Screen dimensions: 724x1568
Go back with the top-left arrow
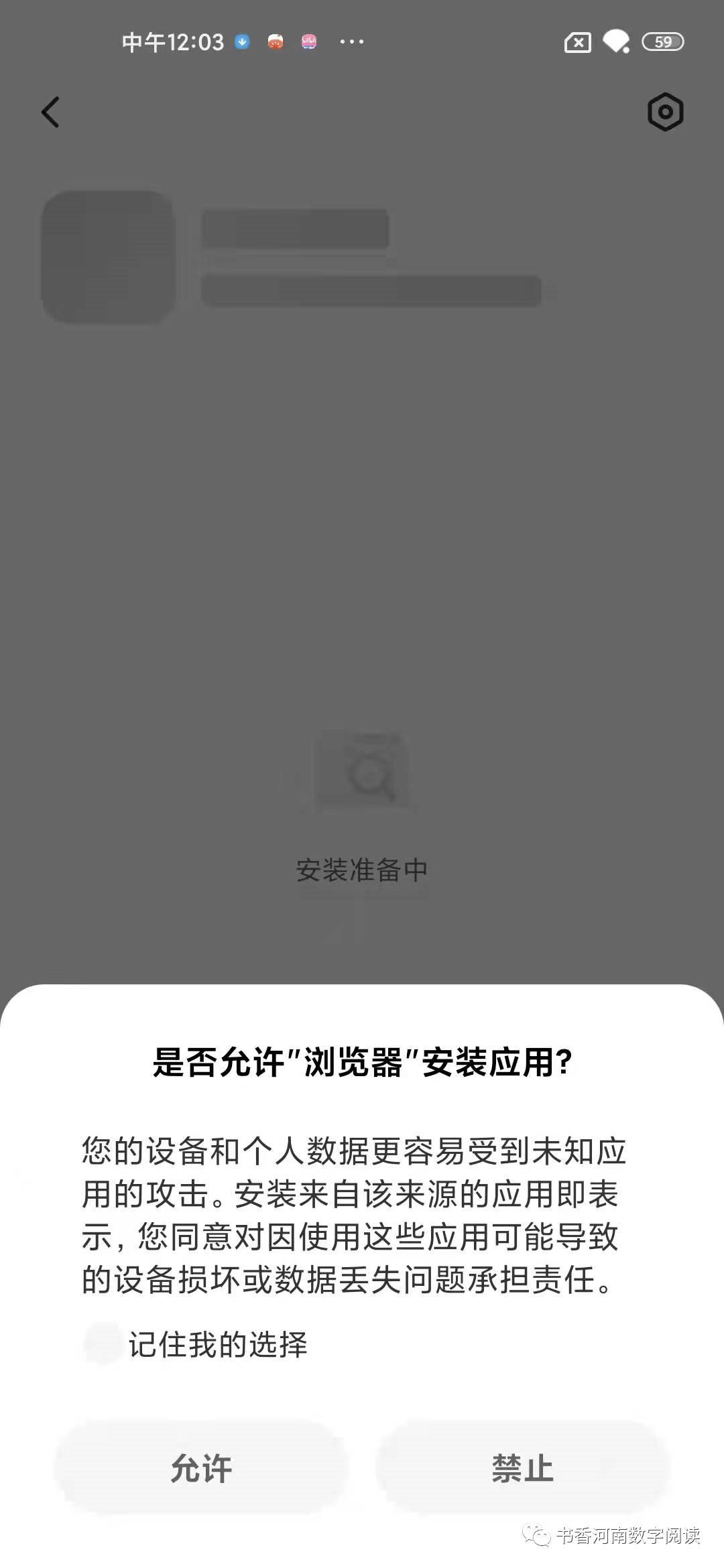pyautogui.click(x=51, y=112)
